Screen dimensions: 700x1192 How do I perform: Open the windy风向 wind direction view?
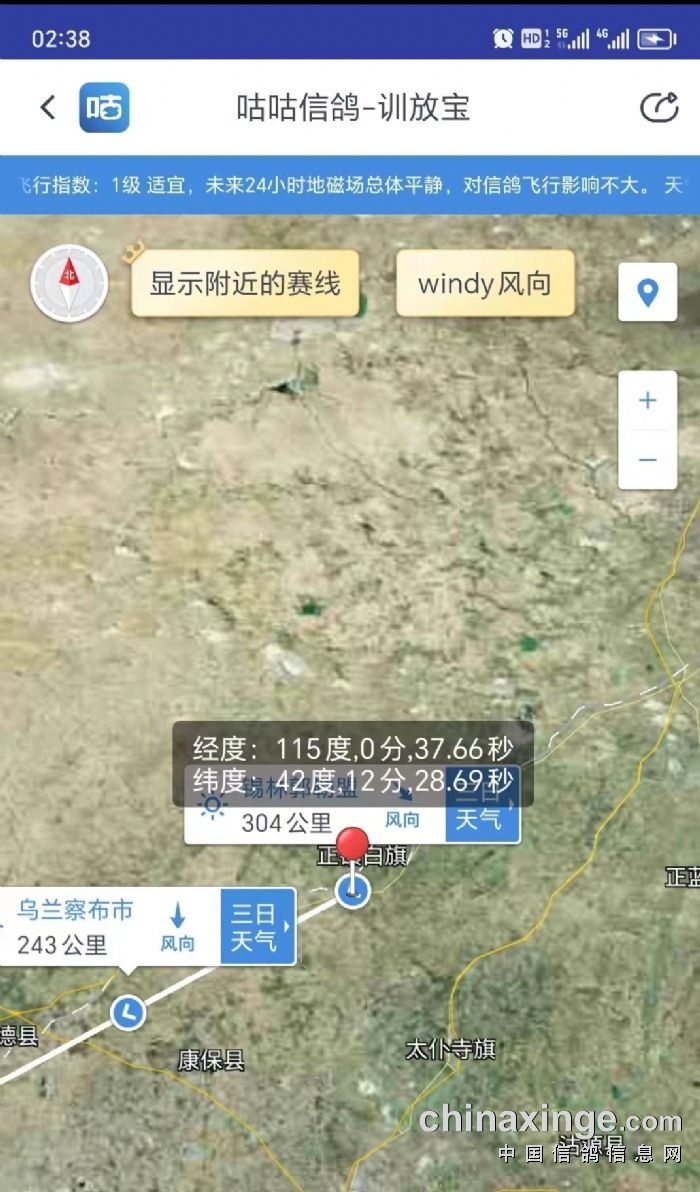coord(484,283)
